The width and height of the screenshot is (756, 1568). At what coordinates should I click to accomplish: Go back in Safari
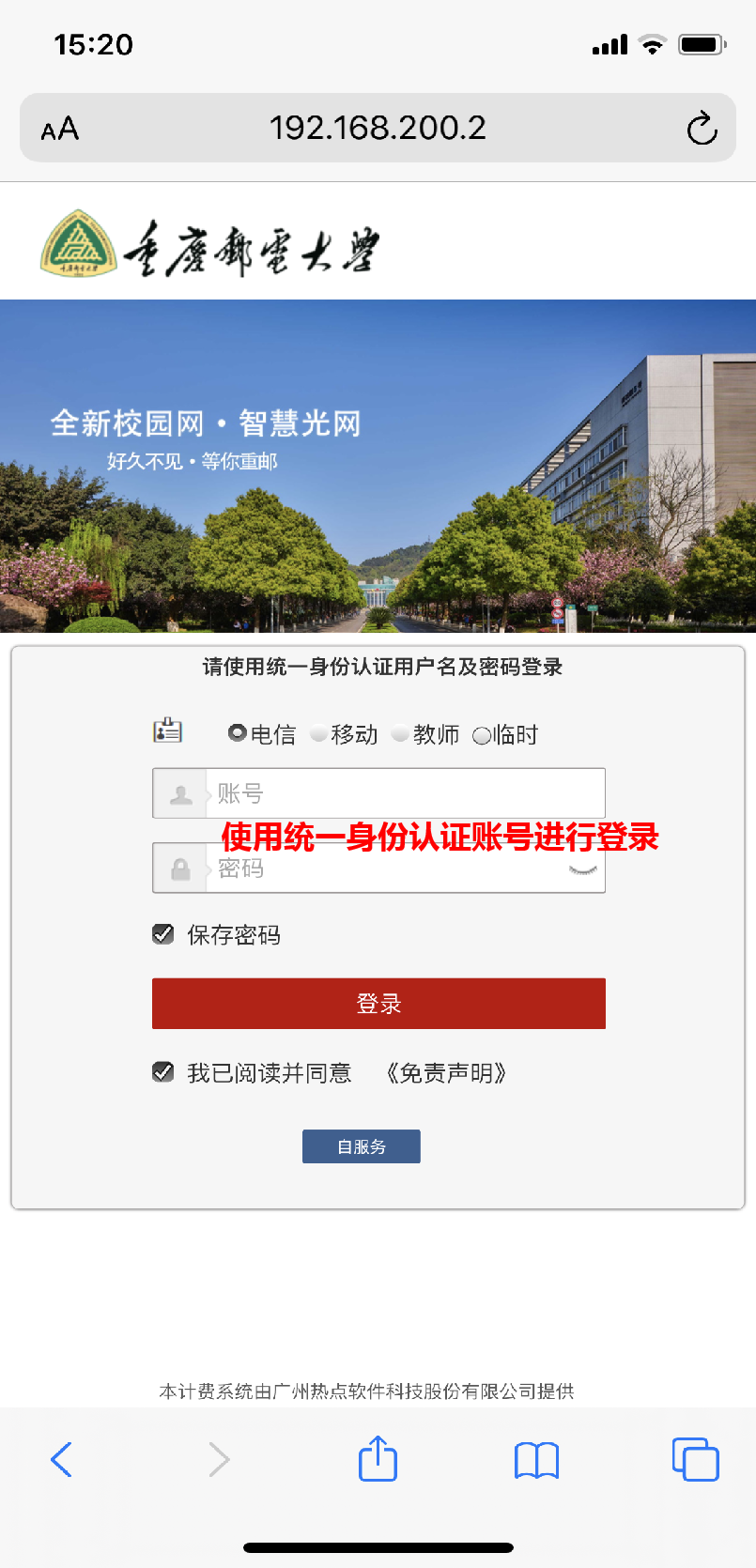pyautogui.click(x=61, y=1459)
